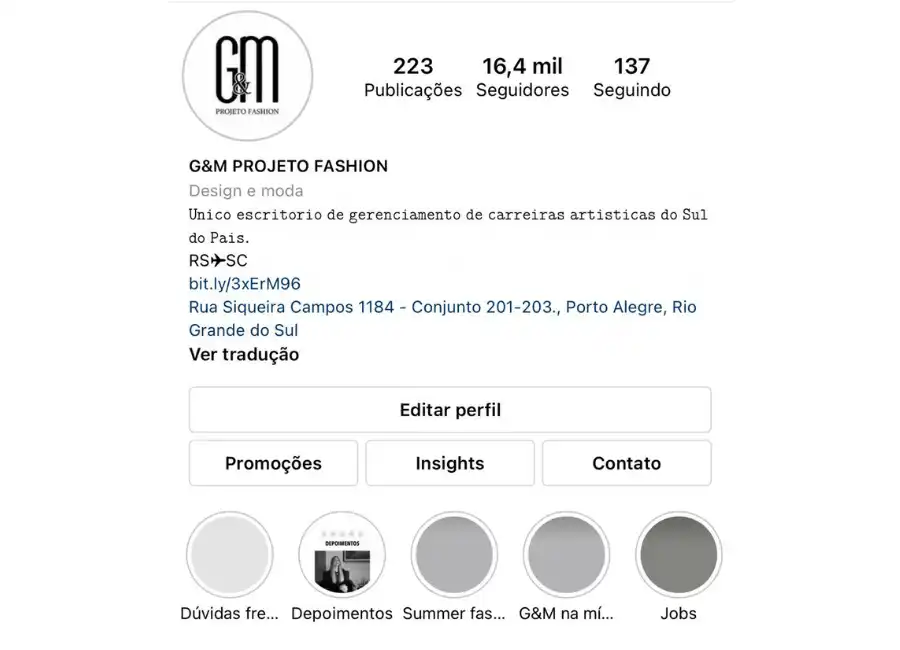900x650 pixels.
Task: Open the Promoções button
Action: (273, 463)
